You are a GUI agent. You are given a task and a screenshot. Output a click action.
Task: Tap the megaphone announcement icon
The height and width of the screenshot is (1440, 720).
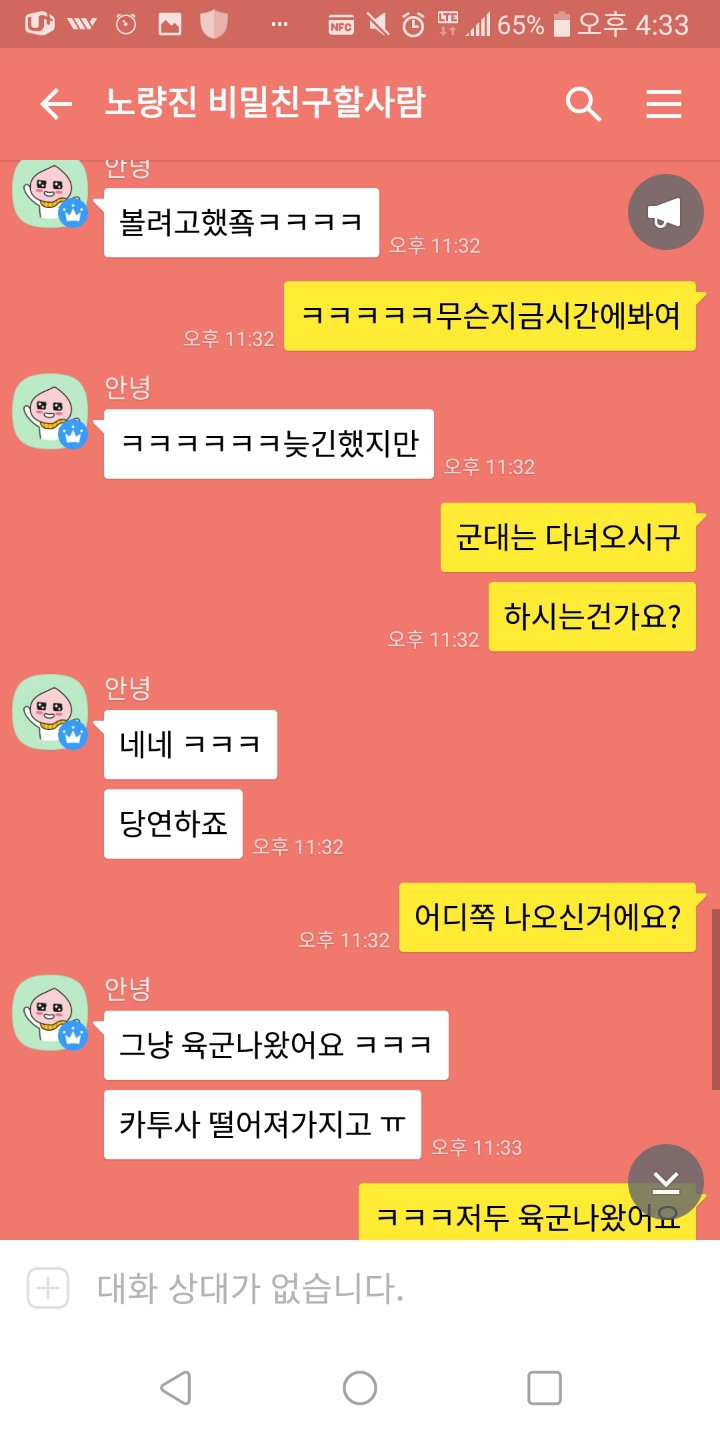point(665,212)
